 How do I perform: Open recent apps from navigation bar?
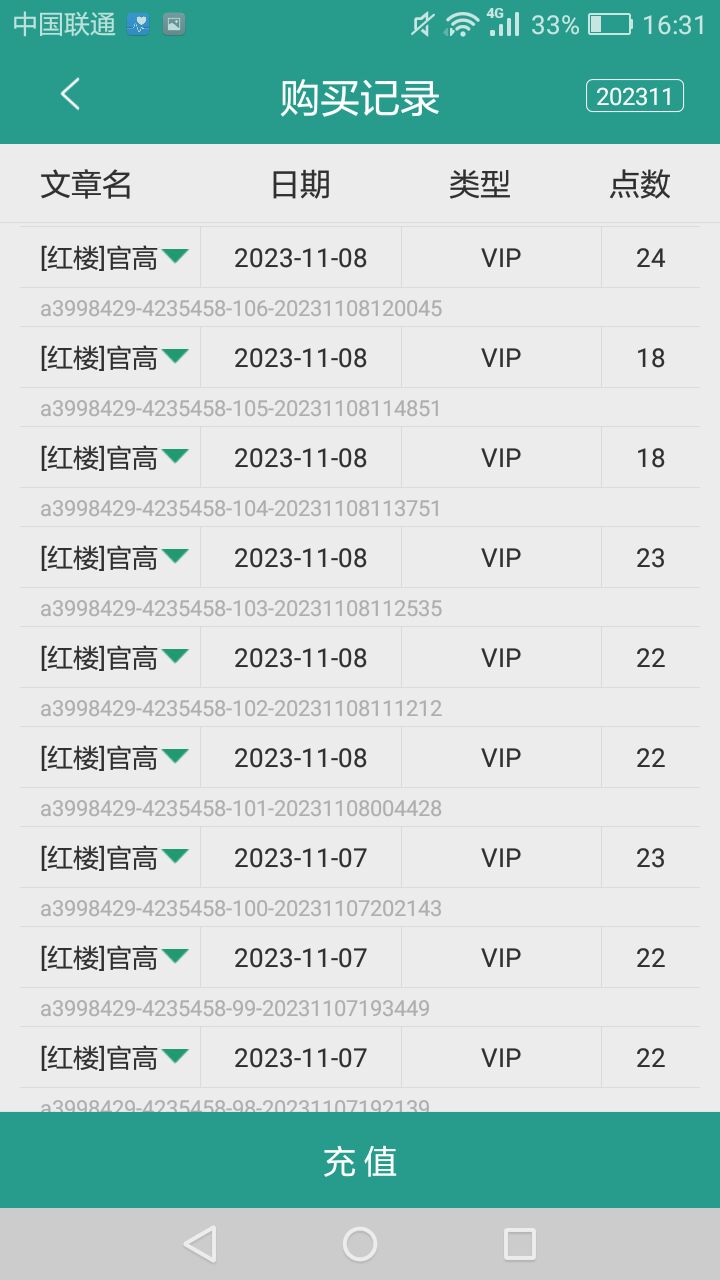tap(520, 1244)
